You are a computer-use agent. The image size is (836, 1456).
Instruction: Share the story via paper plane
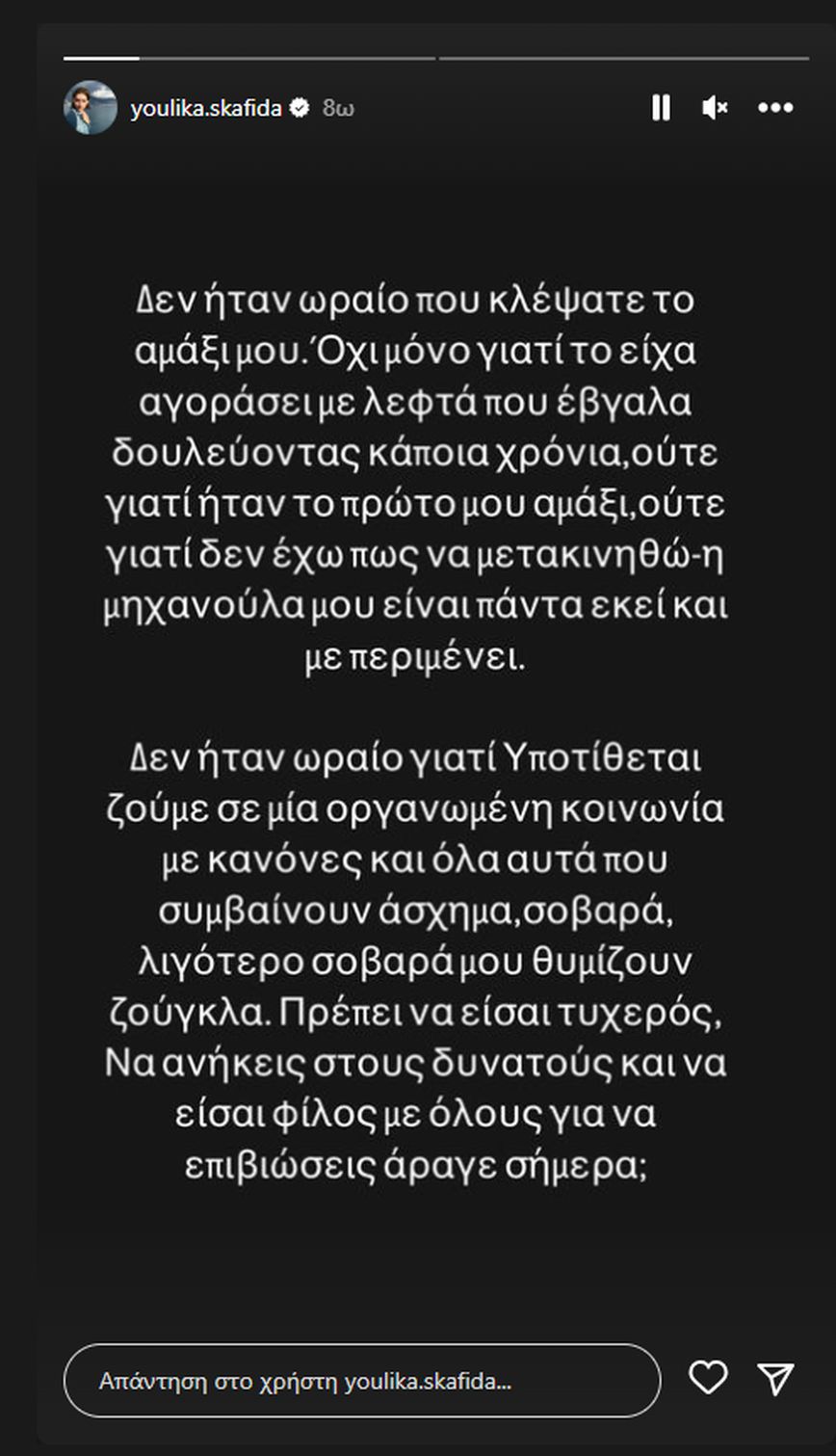775,1379
